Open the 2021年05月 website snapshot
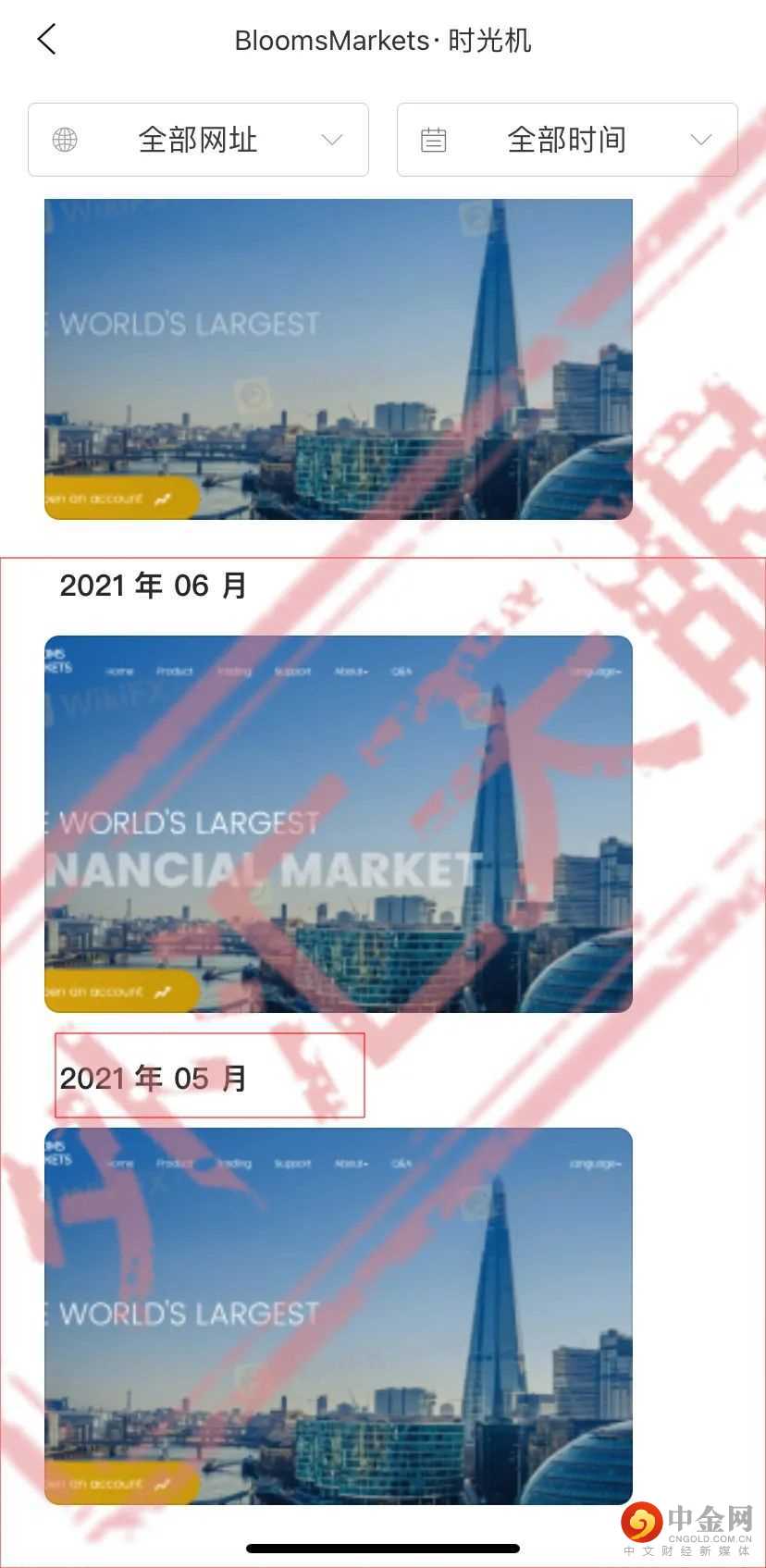The width and height of the screenshot is (766, 1568). (x=339, y=1315)
